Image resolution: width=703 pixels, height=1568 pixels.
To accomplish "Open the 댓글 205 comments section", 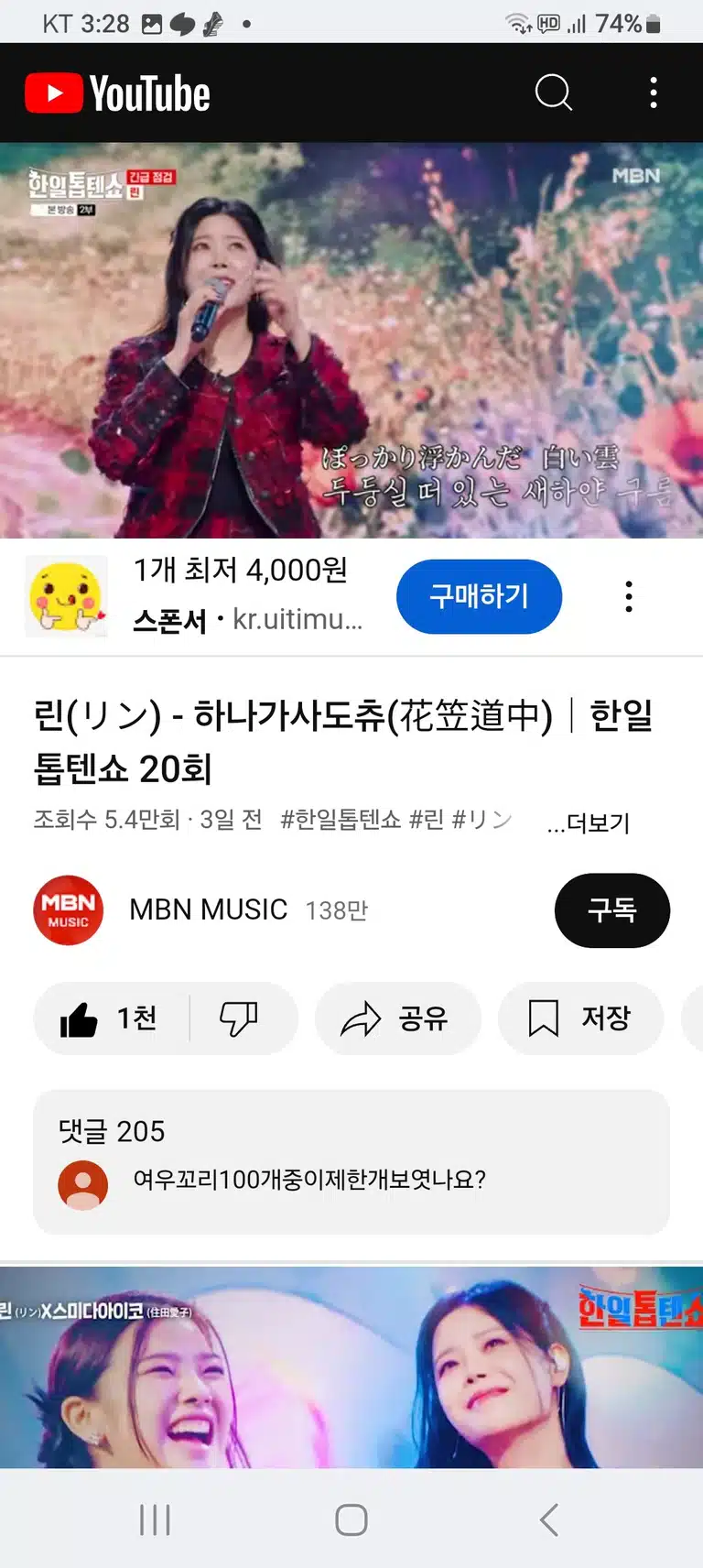I will coord(351,1162).
